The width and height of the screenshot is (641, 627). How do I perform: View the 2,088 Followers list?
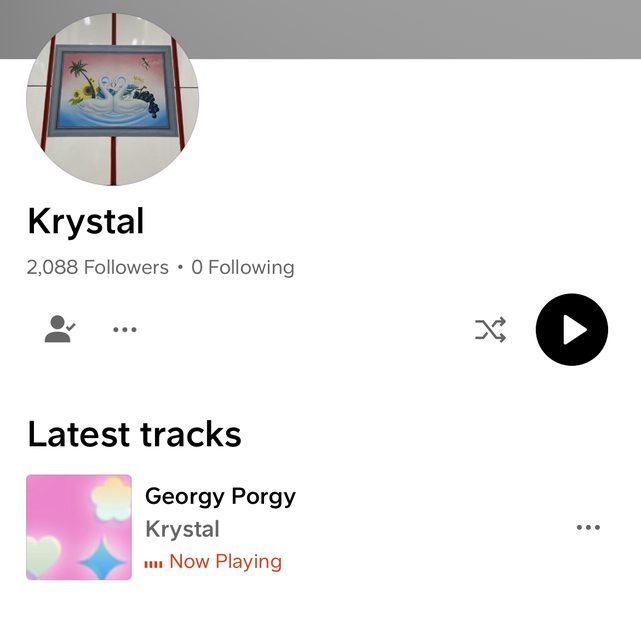tap(97, 267)
